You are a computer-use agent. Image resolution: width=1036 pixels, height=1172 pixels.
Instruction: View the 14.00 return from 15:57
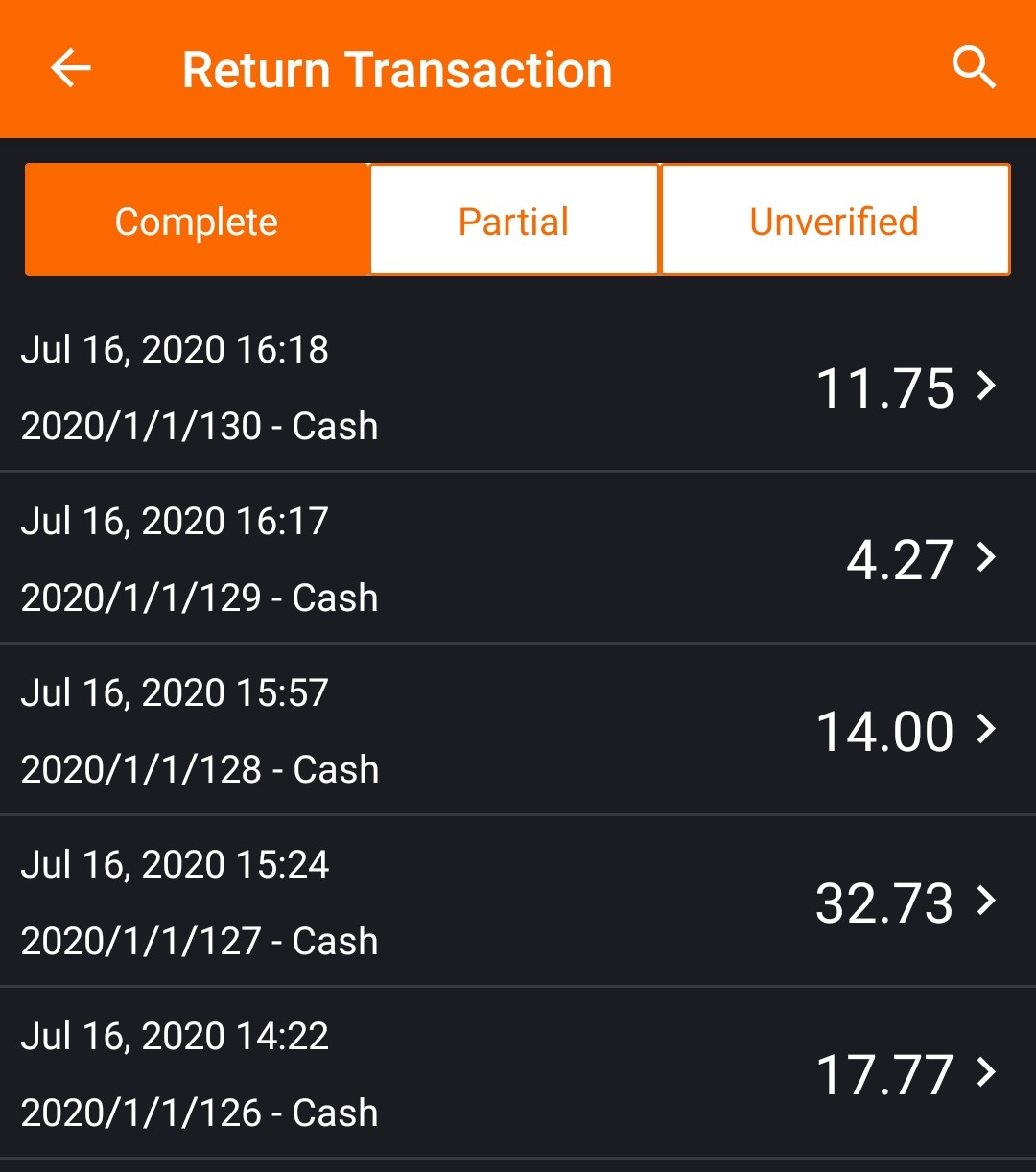click(x=518, y=730)
